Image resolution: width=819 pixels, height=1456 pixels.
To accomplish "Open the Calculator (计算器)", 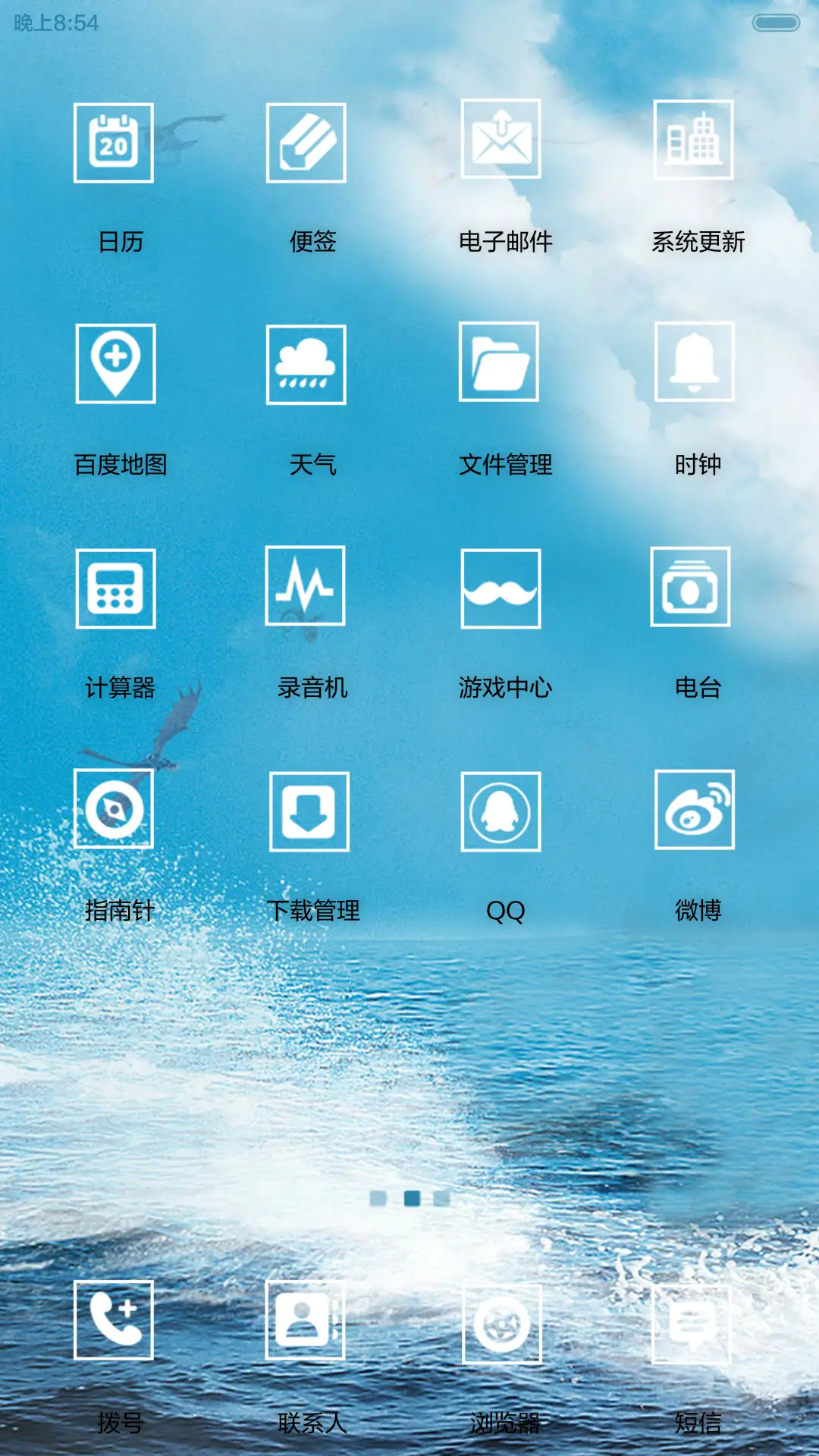I will coord(114,590).
